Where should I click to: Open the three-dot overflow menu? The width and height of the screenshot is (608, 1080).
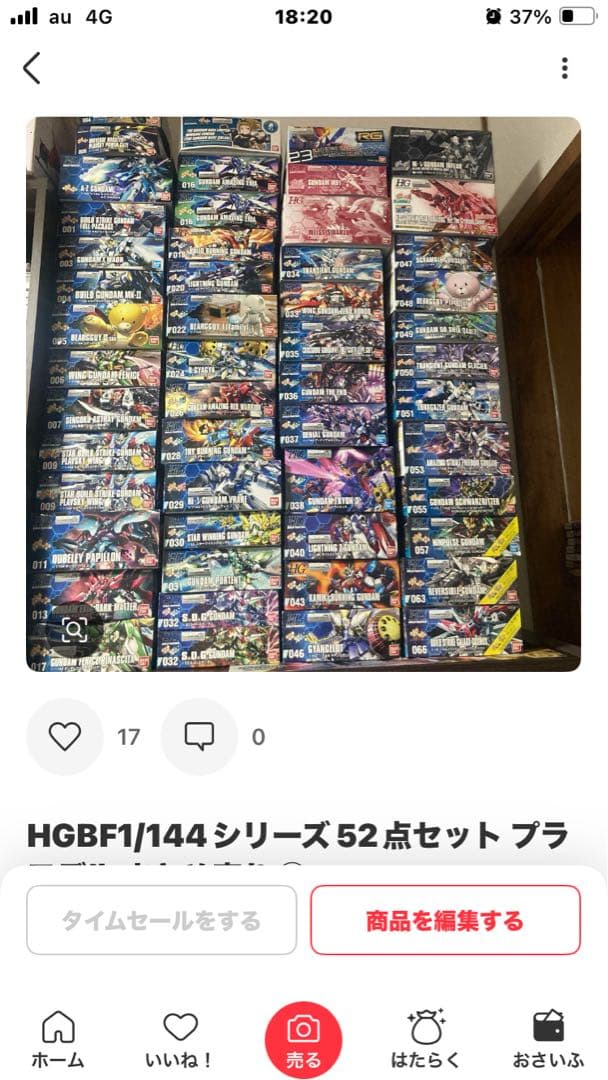click(x=565, y=68)
